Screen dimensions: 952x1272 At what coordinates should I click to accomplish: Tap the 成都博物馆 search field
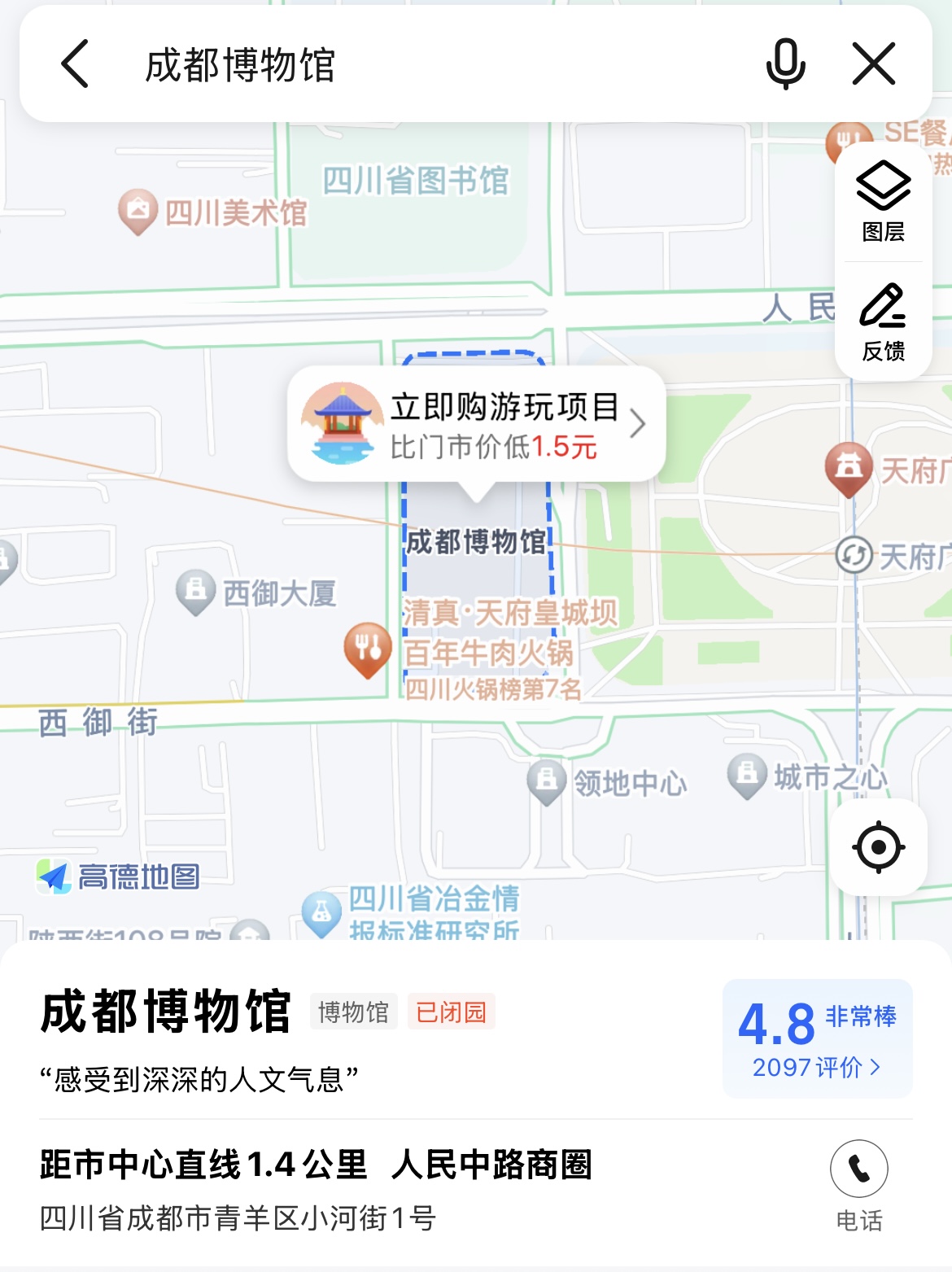tap(407, 65)
